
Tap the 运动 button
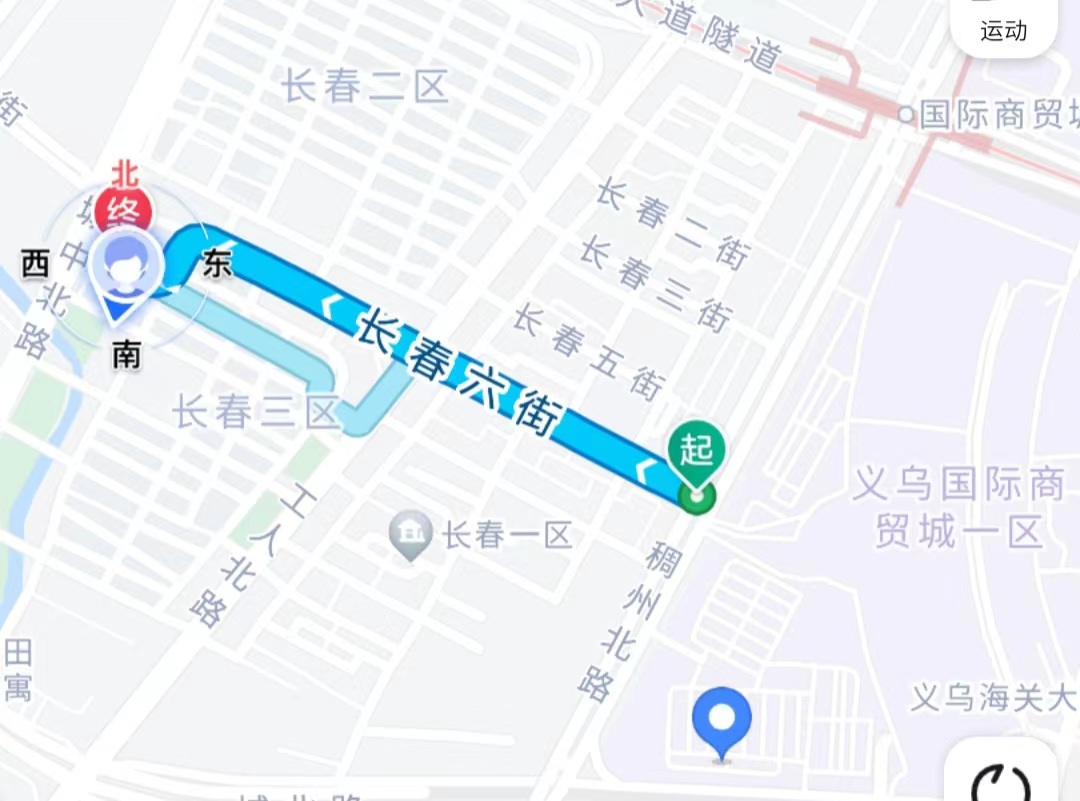click(1003, 28)
